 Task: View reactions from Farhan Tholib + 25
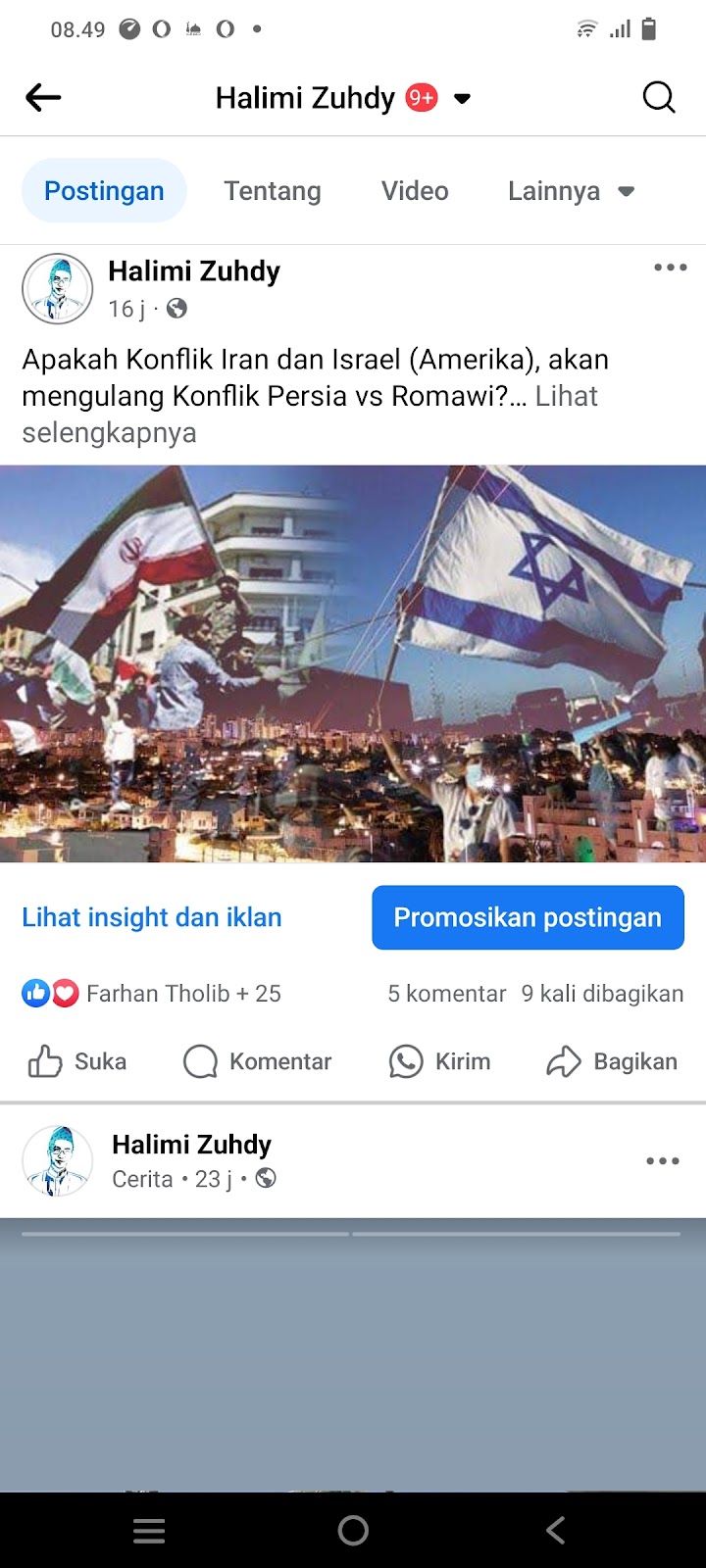(152, 994)
